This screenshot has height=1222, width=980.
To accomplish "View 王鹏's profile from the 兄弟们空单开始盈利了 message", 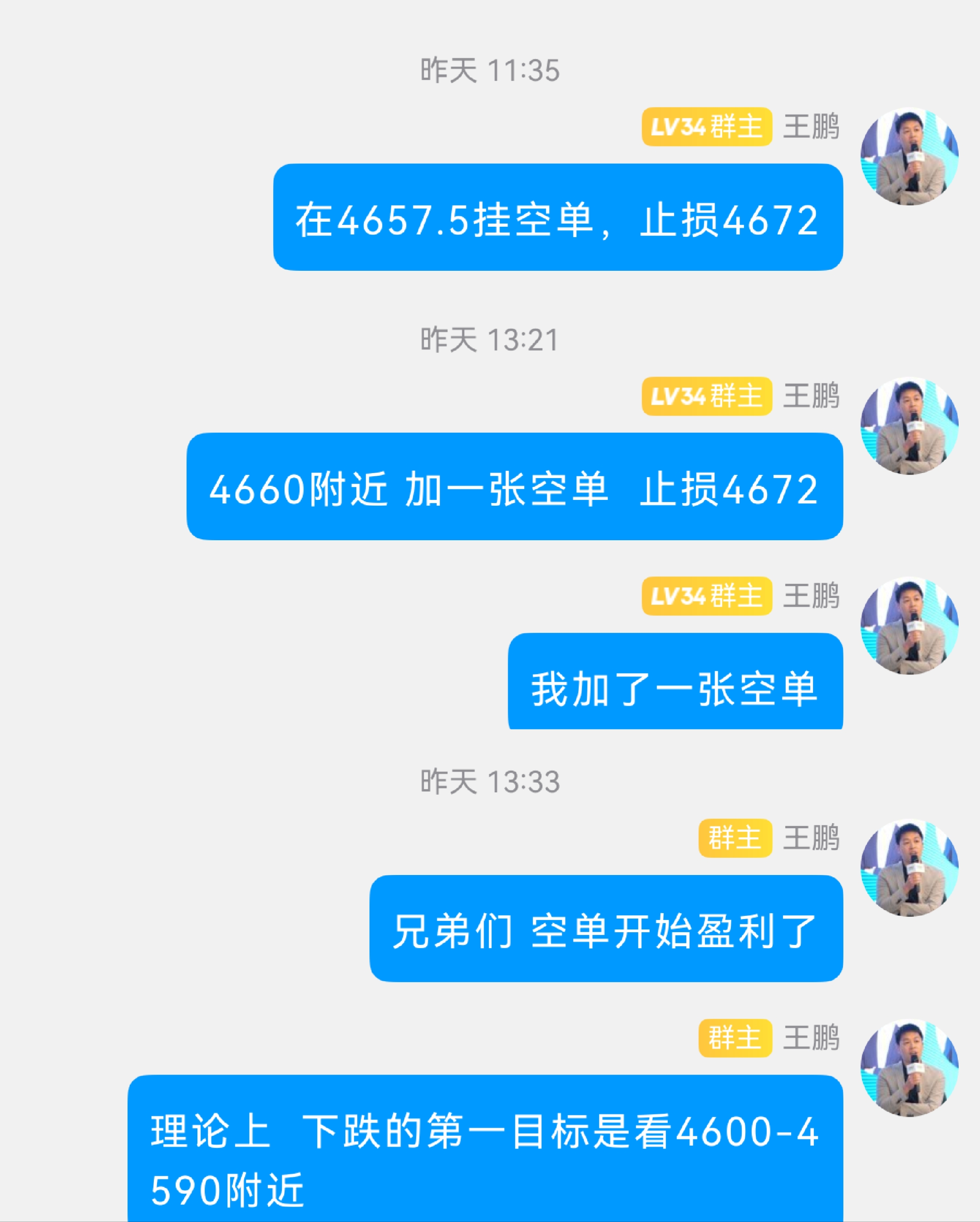I will (x=909, y=868).
